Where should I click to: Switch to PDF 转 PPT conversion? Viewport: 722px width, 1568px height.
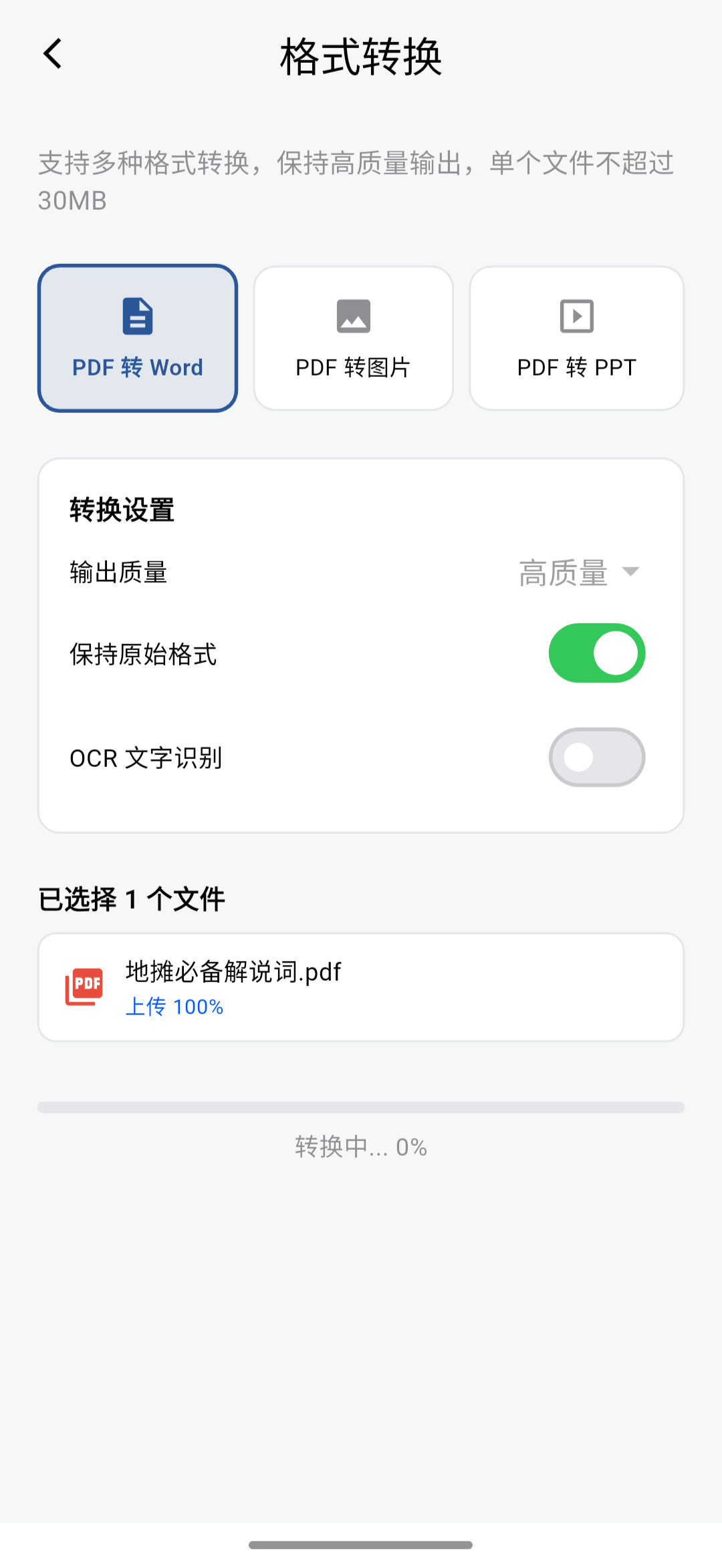[x=577, y=338]
